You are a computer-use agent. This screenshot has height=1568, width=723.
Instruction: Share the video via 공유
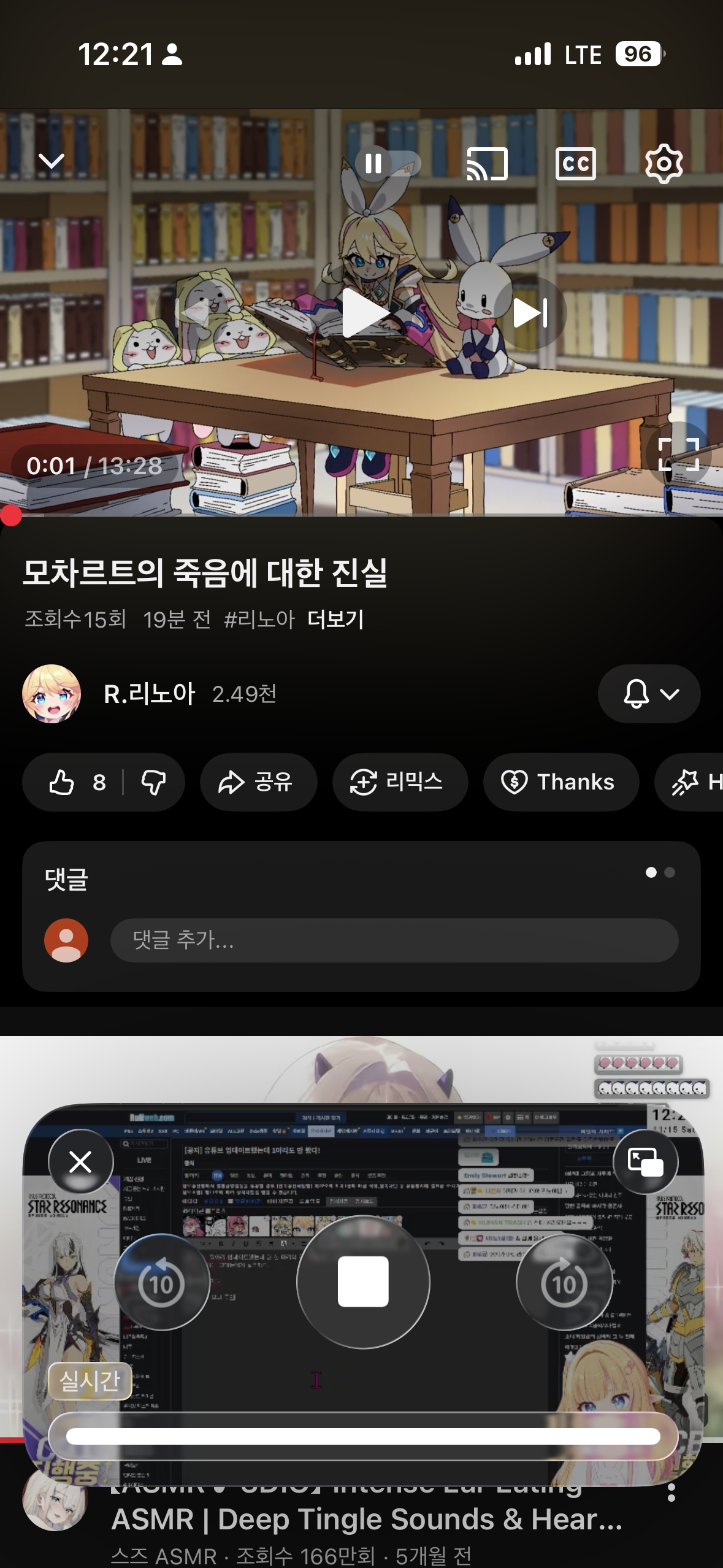tap(258, 782)
